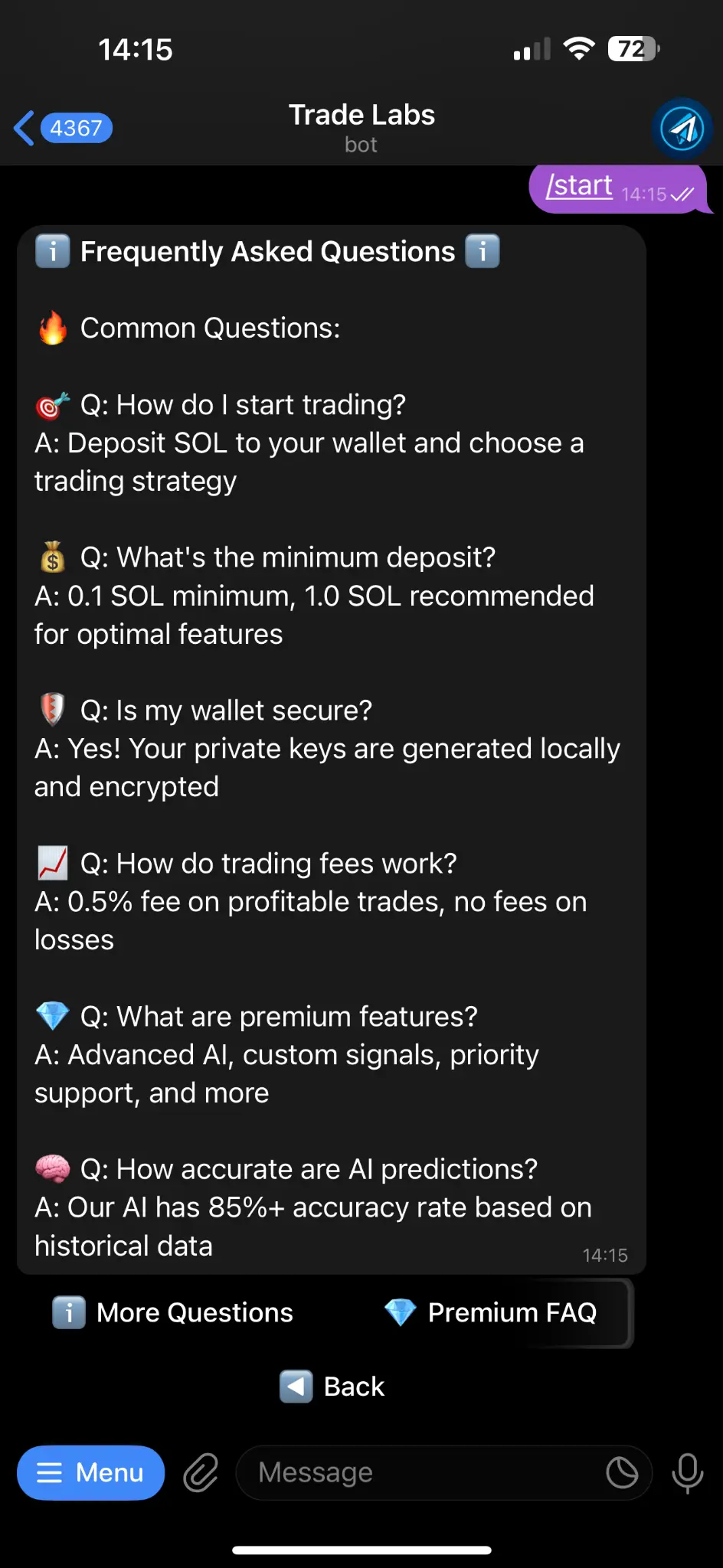Open the bot Menu

coord(90,1472)
